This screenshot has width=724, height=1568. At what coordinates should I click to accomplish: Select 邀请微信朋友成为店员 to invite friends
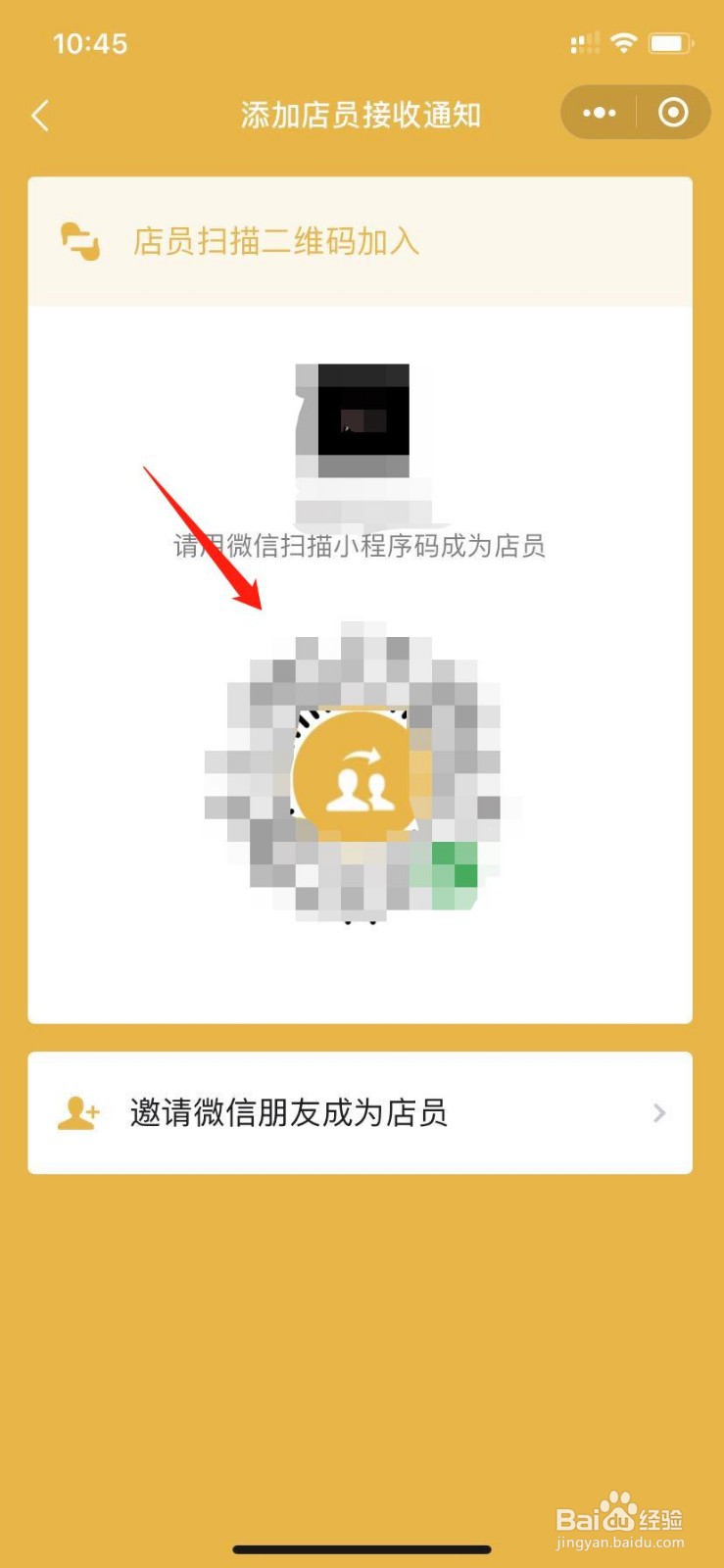click(287, 1112)
